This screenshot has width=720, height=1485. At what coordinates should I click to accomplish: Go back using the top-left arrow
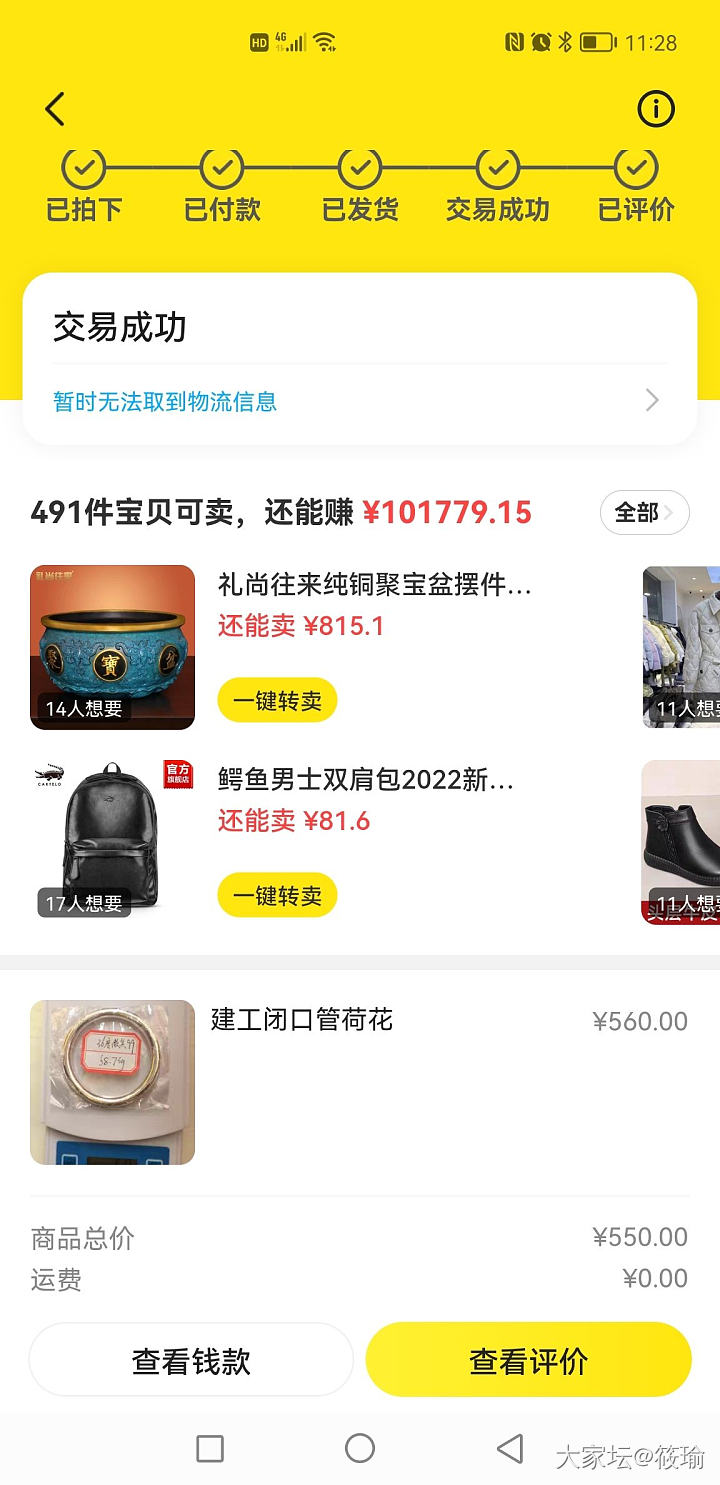tap(55, 109)
